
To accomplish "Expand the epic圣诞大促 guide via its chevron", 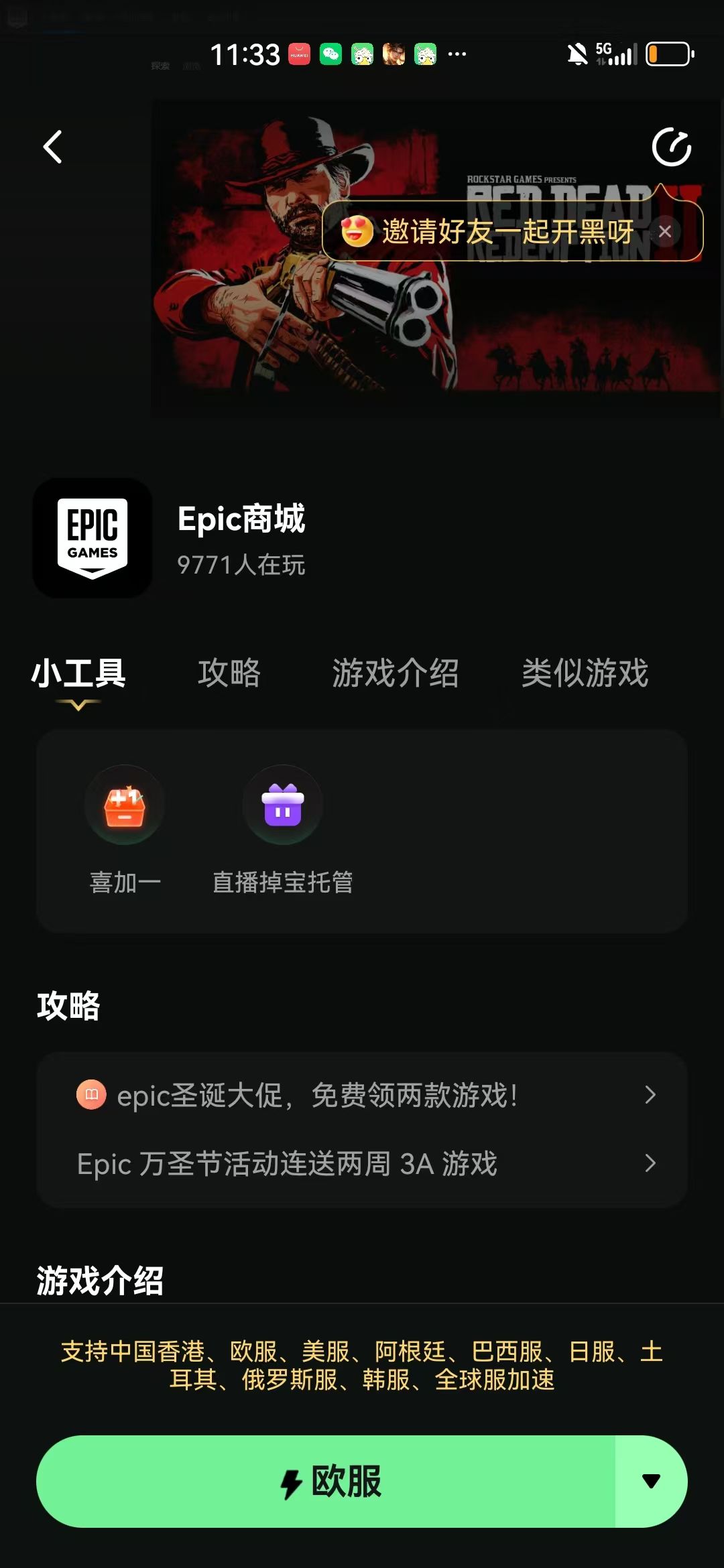I will coord(649,1095).
